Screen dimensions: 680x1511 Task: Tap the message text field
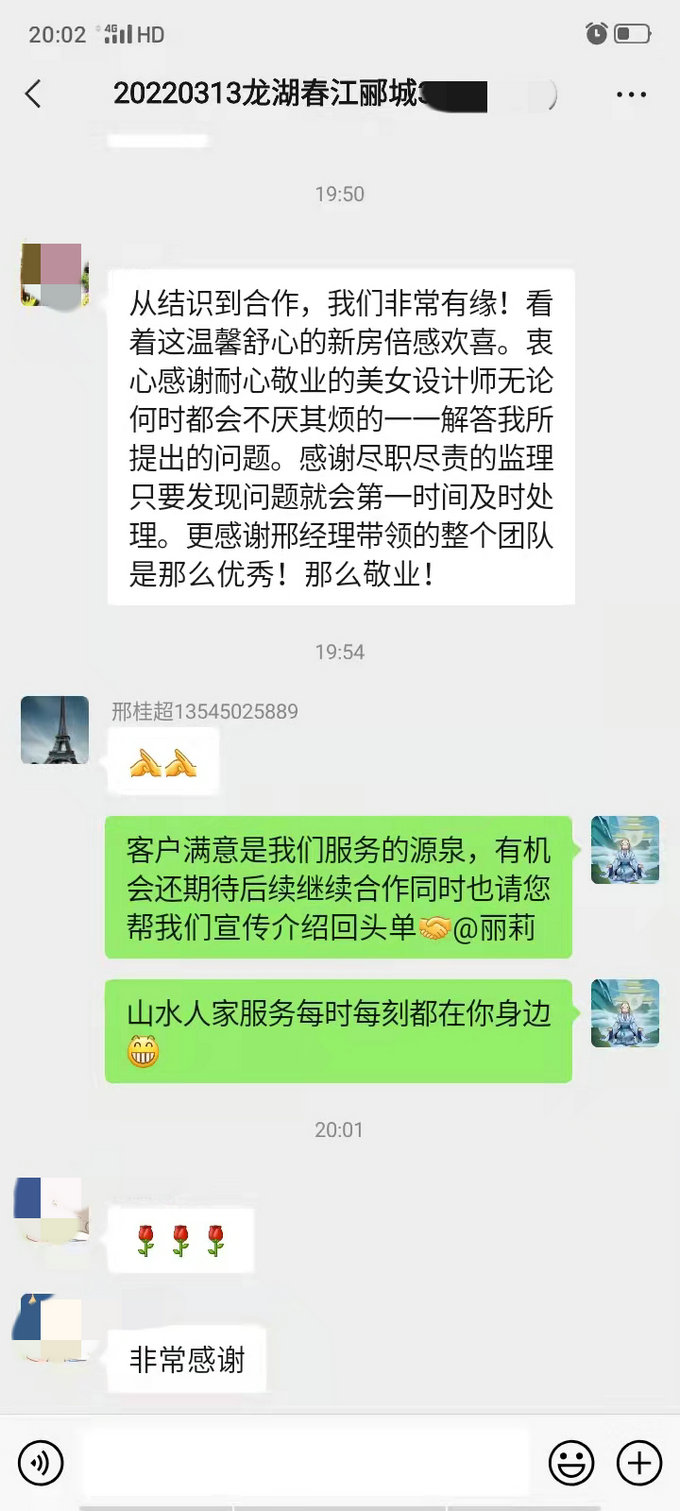coord(305,1463)
